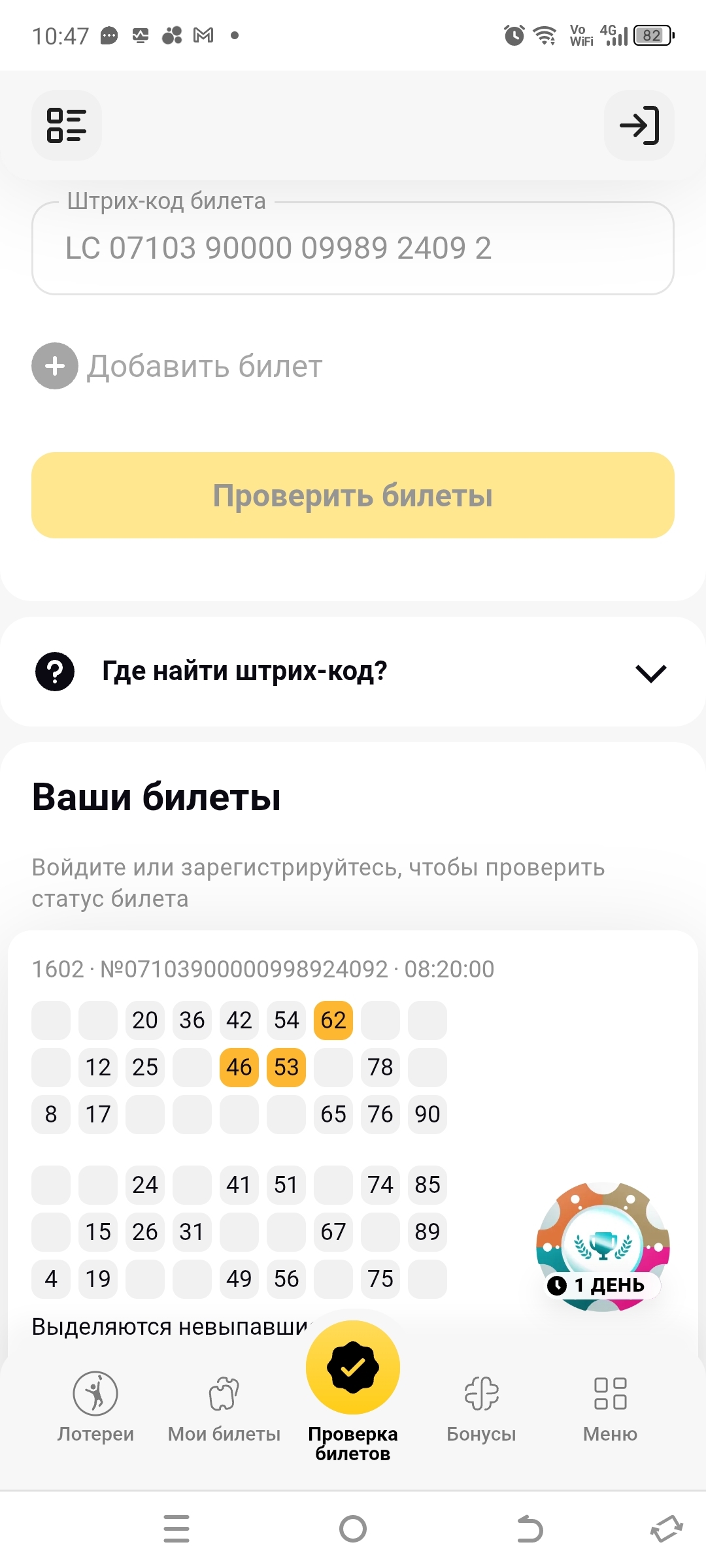Image resolution: width=706 pixels, height=1568 pixels.
Task: Go back using system back button
Action: [529, 1529]
